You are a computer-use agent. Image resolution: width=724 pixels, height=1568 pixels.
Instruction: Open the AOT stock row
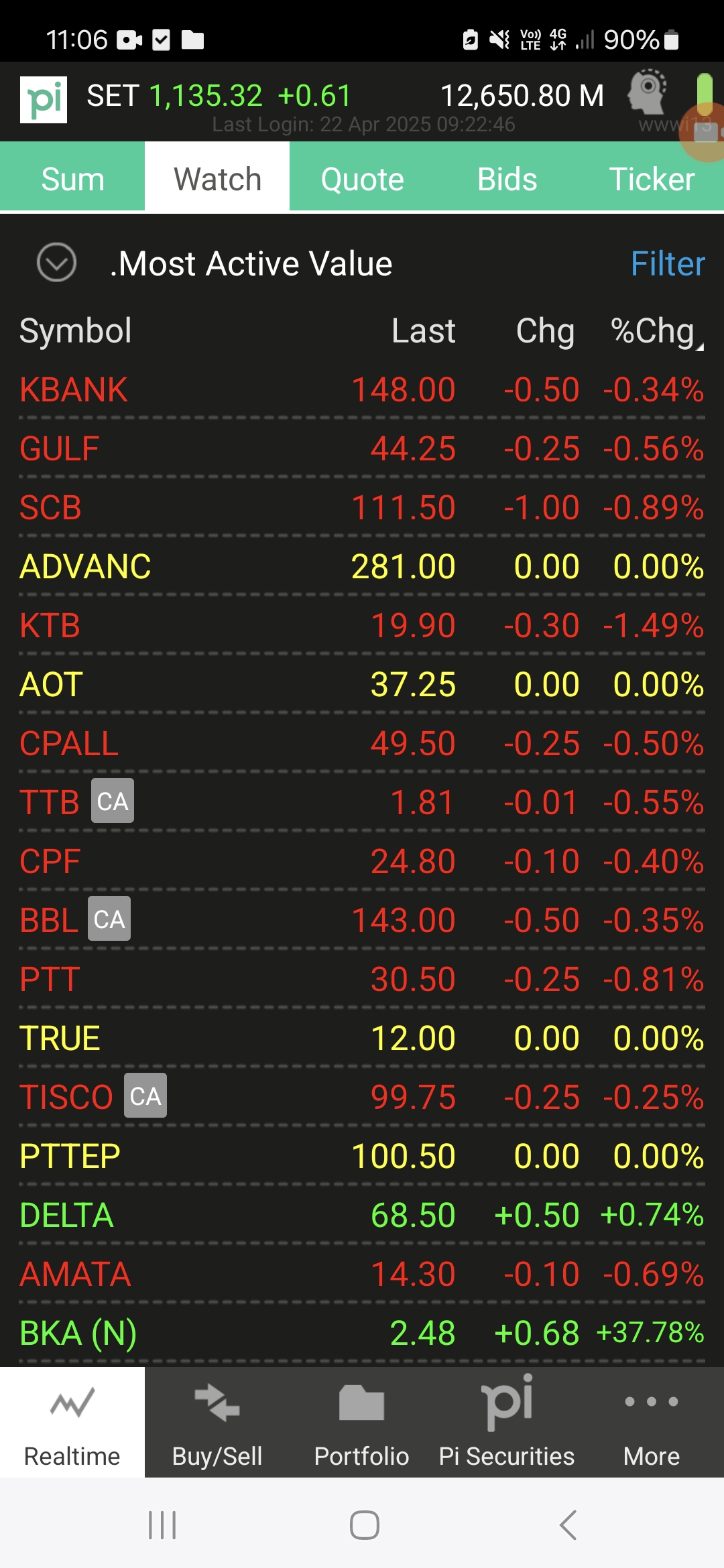[362, 685]
